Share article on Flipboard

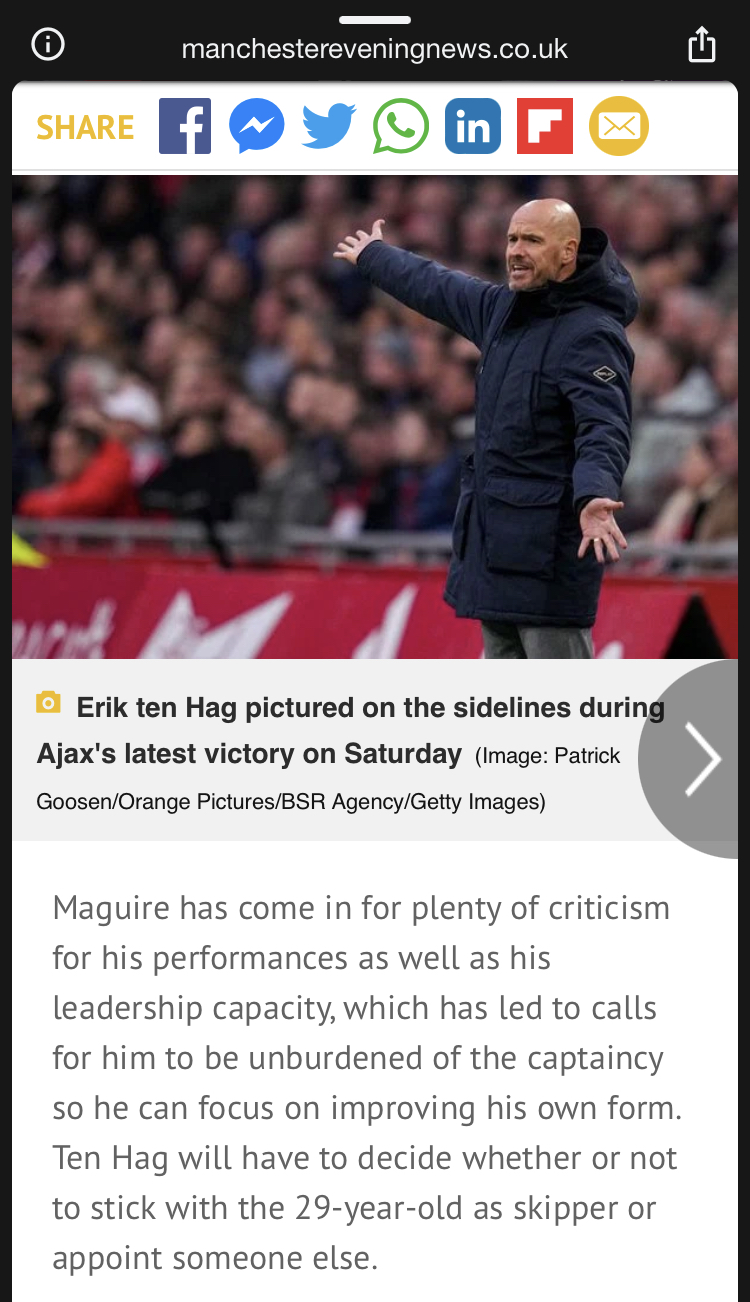point(545,126)
